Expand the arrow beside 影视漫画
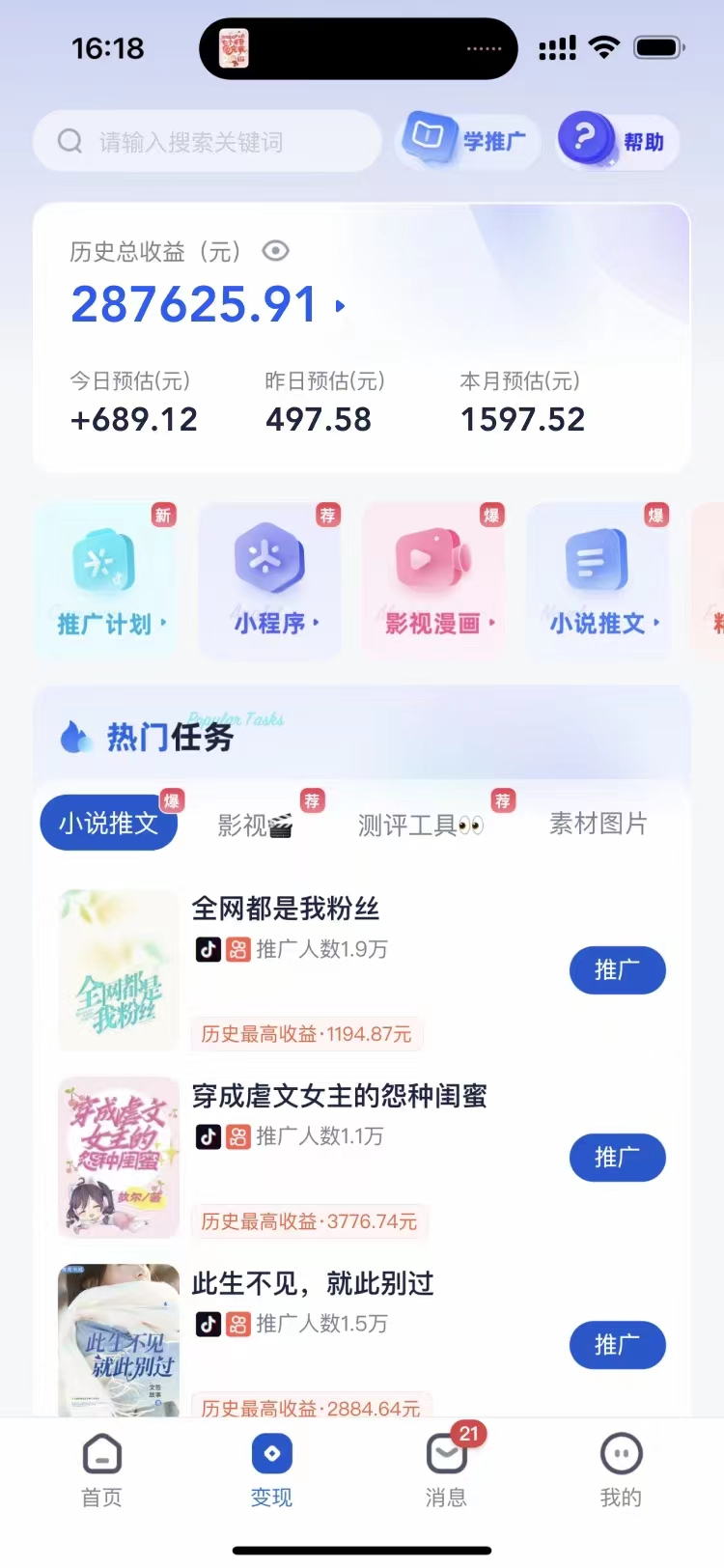724x1568 pixels. (x=493, y=624)
